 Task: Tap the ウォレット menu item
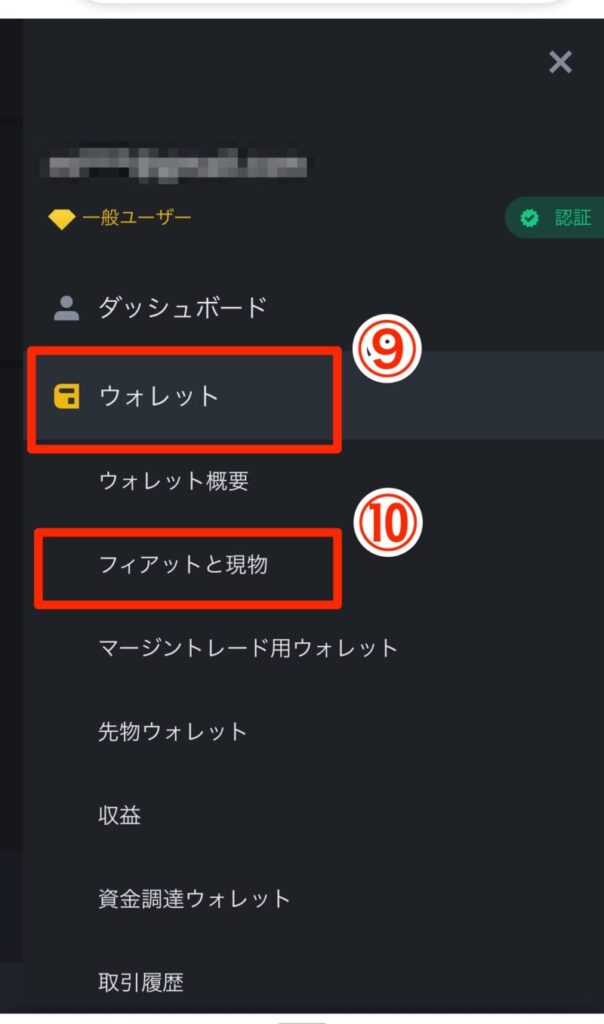[158, 396]
